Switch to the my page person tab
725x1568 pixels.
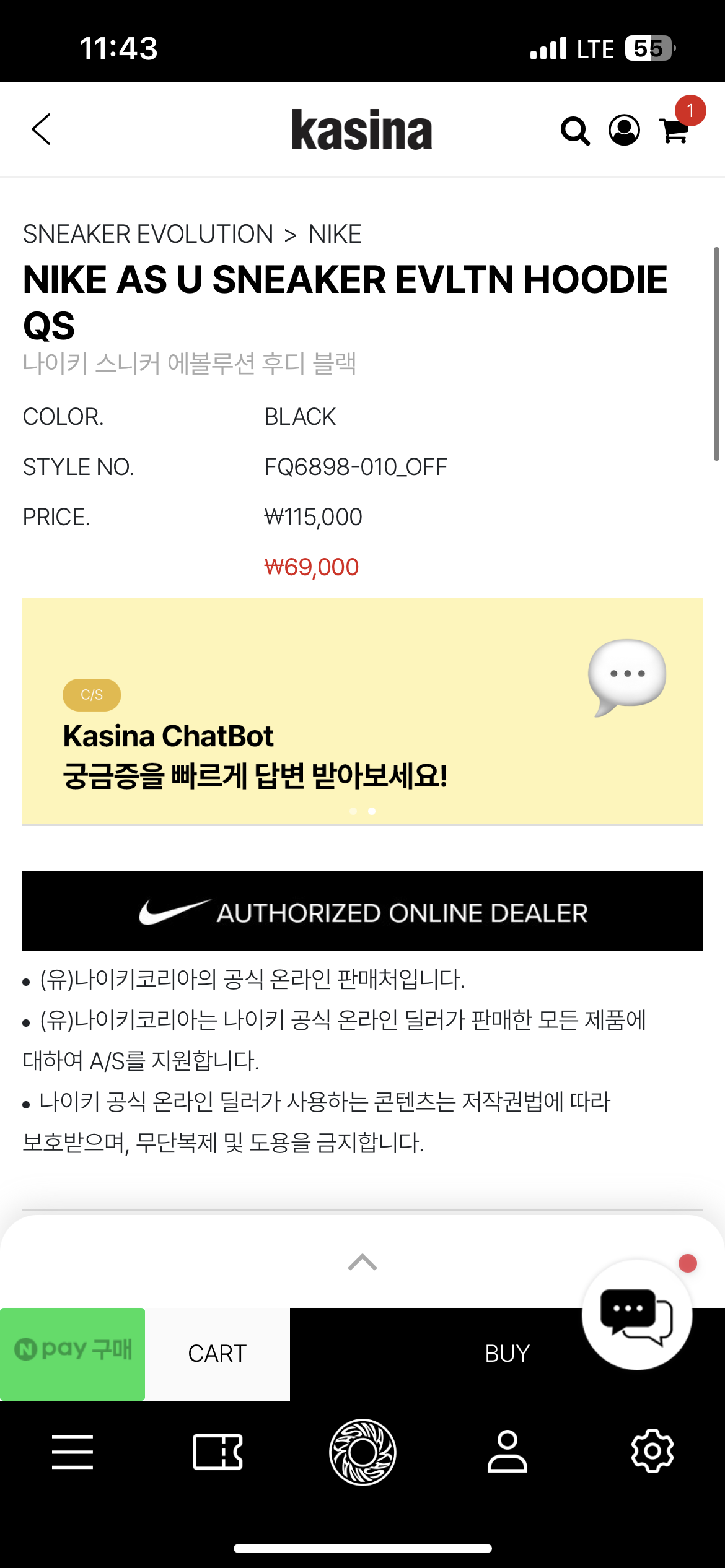click(507, 1452)
